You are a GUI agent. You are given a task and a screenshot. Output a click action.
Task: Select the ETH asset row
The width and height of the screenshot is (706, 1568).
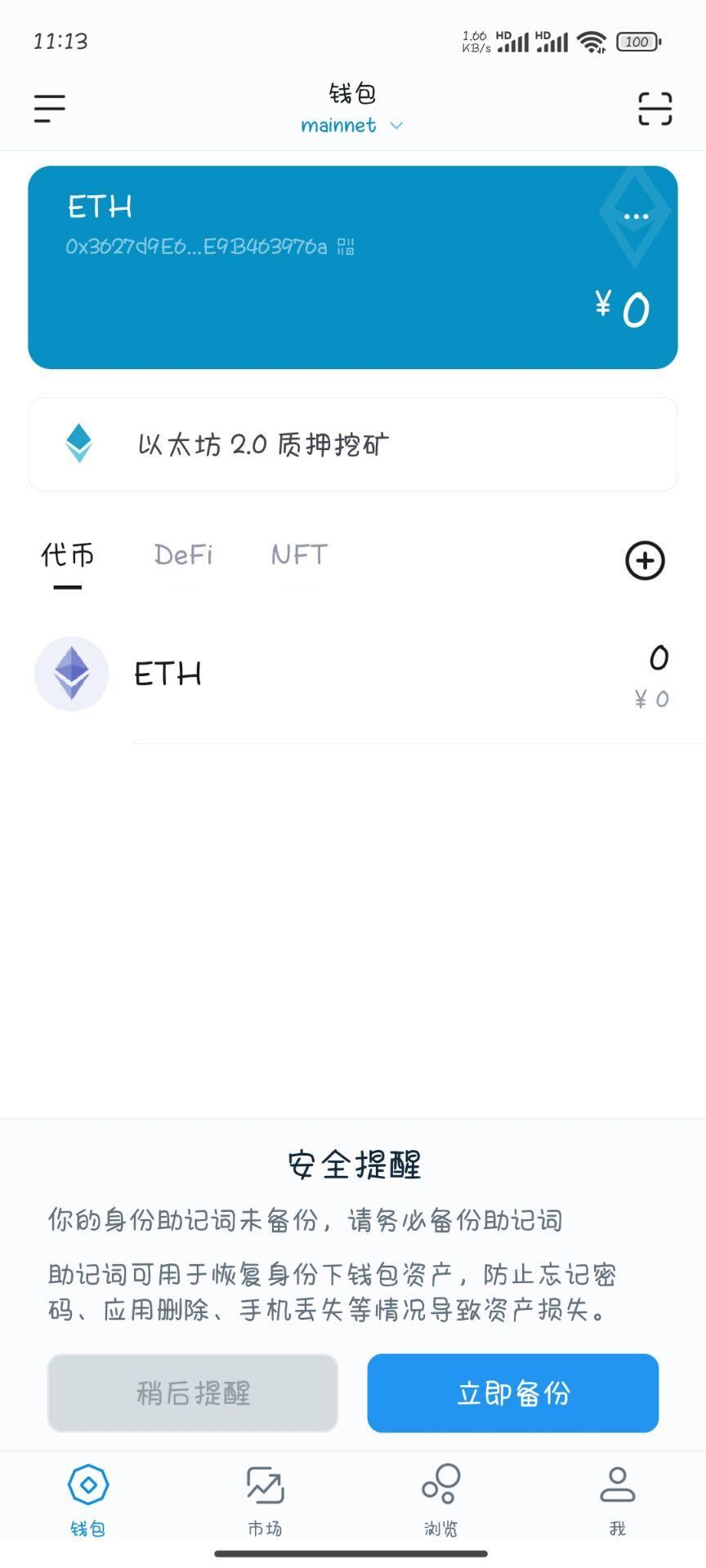(351, 674)
